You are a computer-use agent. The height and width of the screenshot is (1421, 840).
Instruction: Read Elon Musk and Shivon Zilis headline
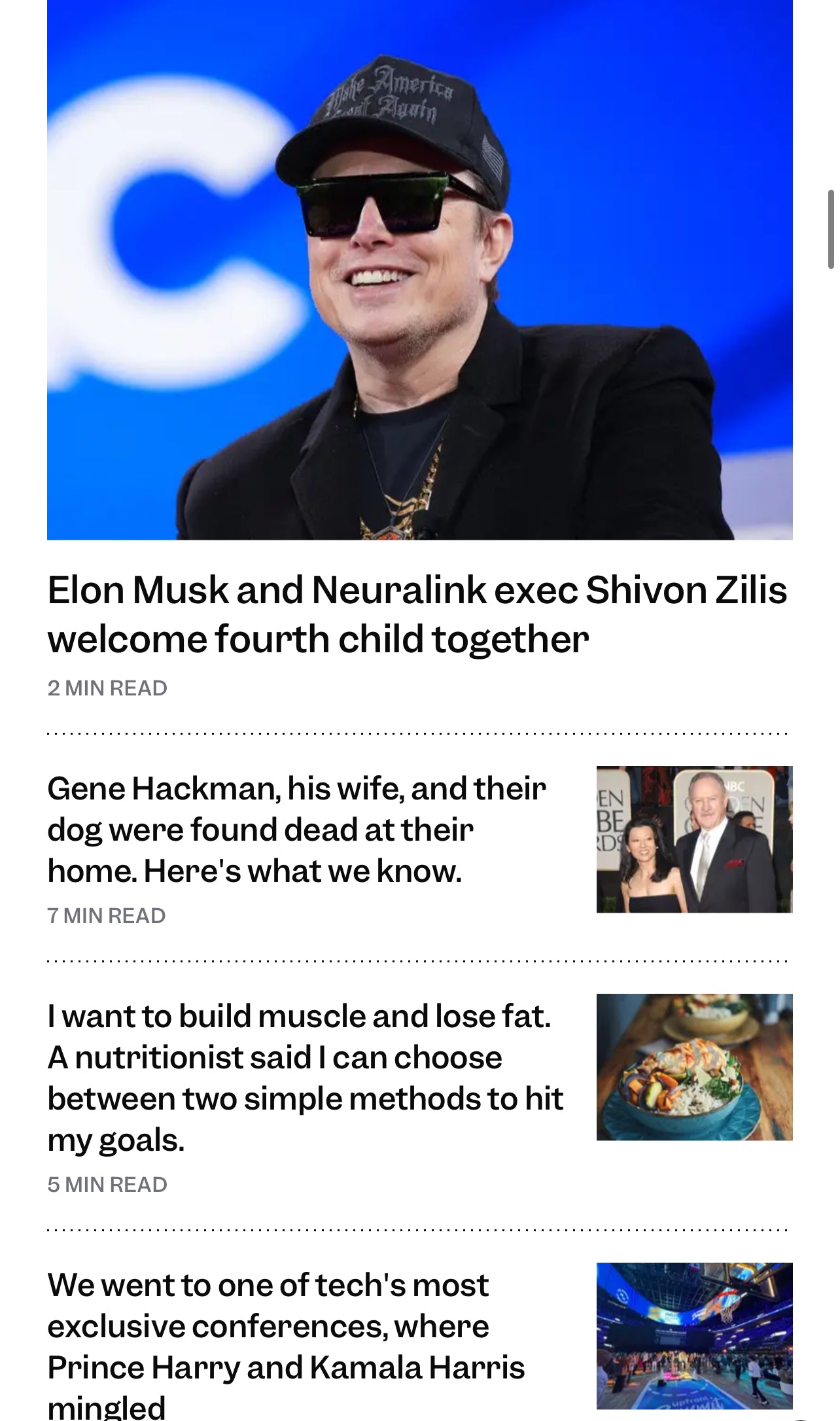coord(417,614)
